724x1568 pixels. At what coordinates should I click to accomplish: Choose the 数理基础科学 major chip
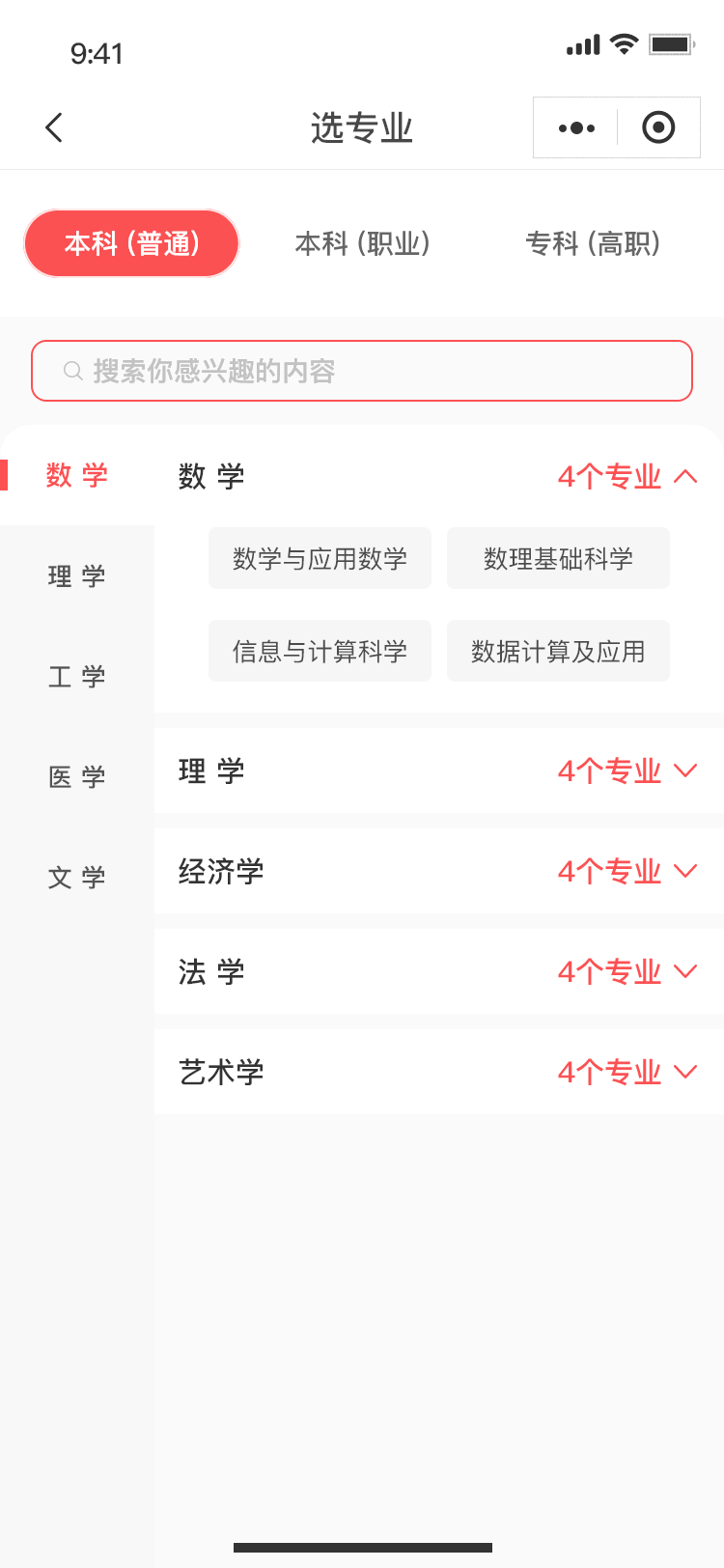(558, 558)
